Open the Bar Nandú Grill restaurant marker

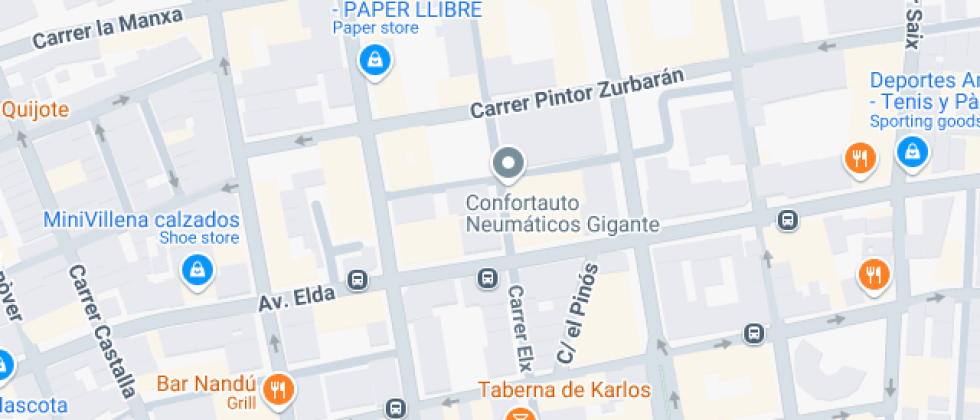point(279,389)
